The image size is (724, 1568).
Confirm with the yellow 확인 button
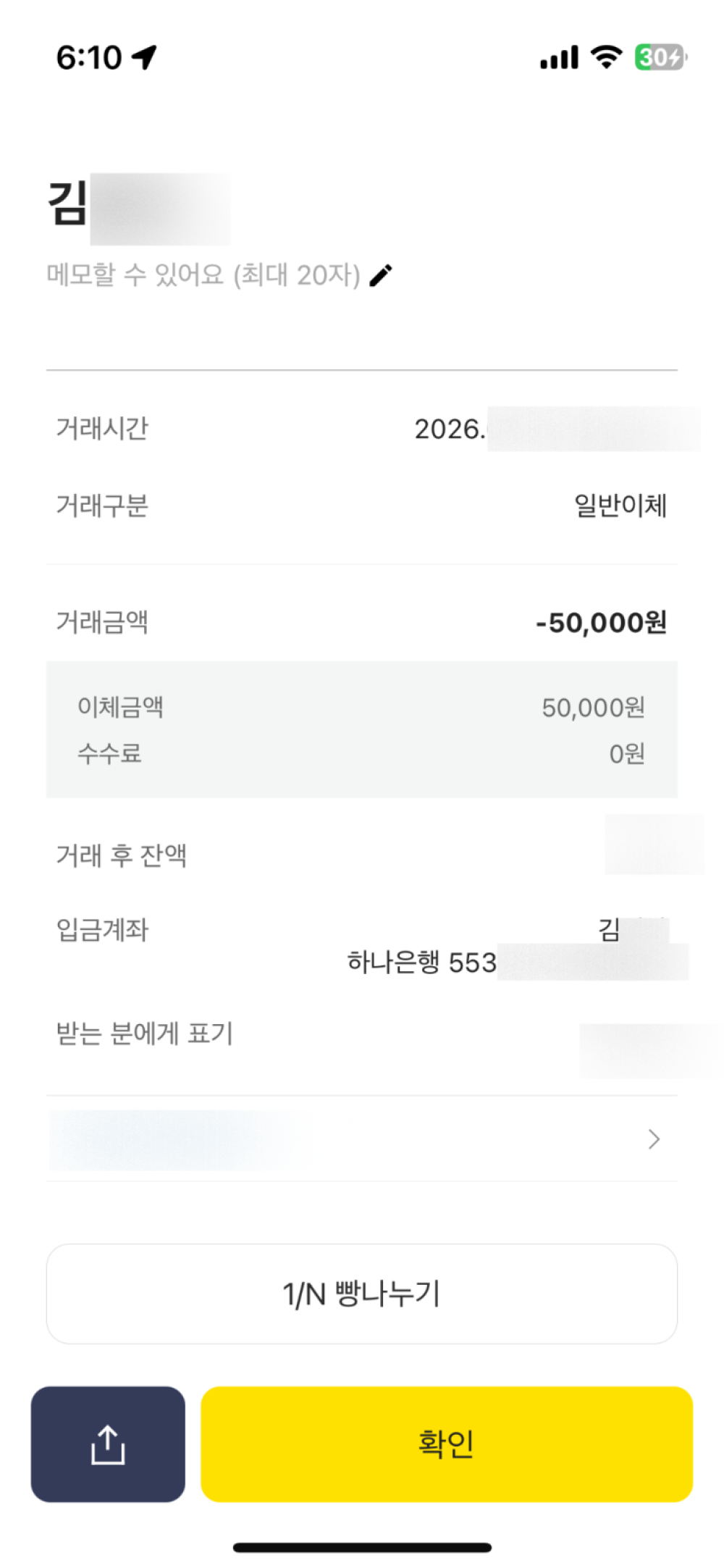pyautogui.click(x=446, y=1444)
